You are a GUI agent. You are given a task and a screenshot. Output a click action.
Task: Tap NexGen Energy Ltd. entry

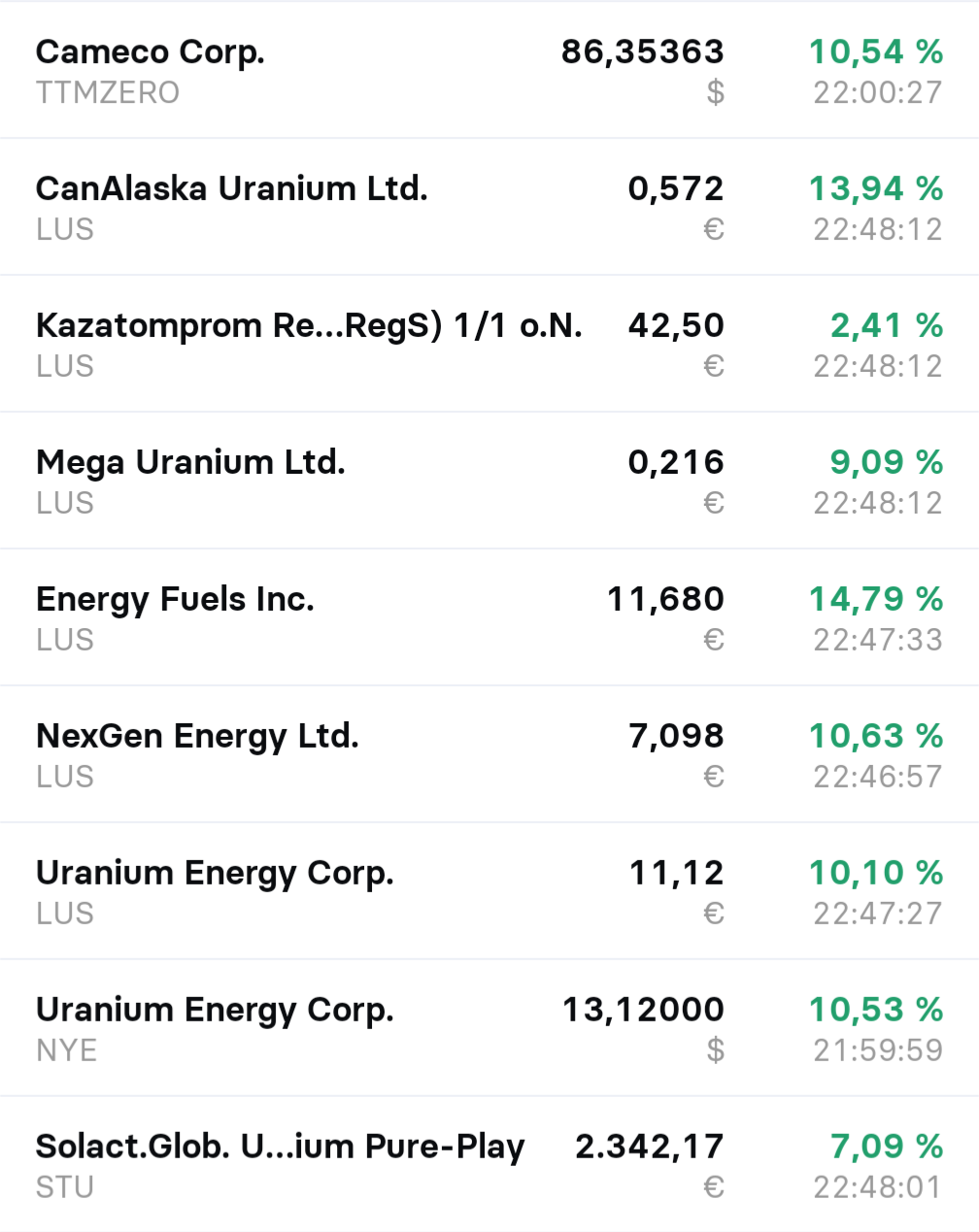(x=197, y=737)
